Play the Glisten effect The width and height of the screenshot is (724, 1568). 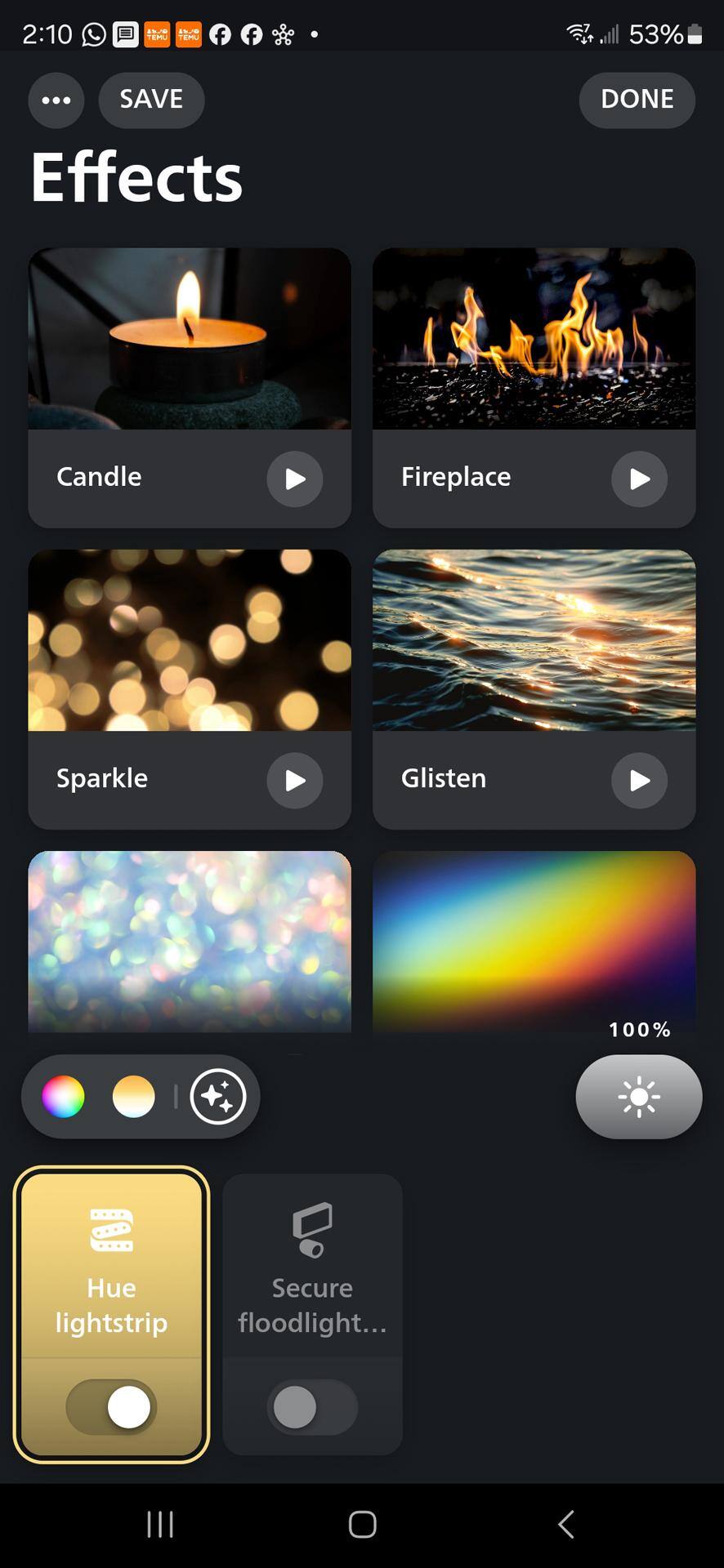click(x=639, y=781)
